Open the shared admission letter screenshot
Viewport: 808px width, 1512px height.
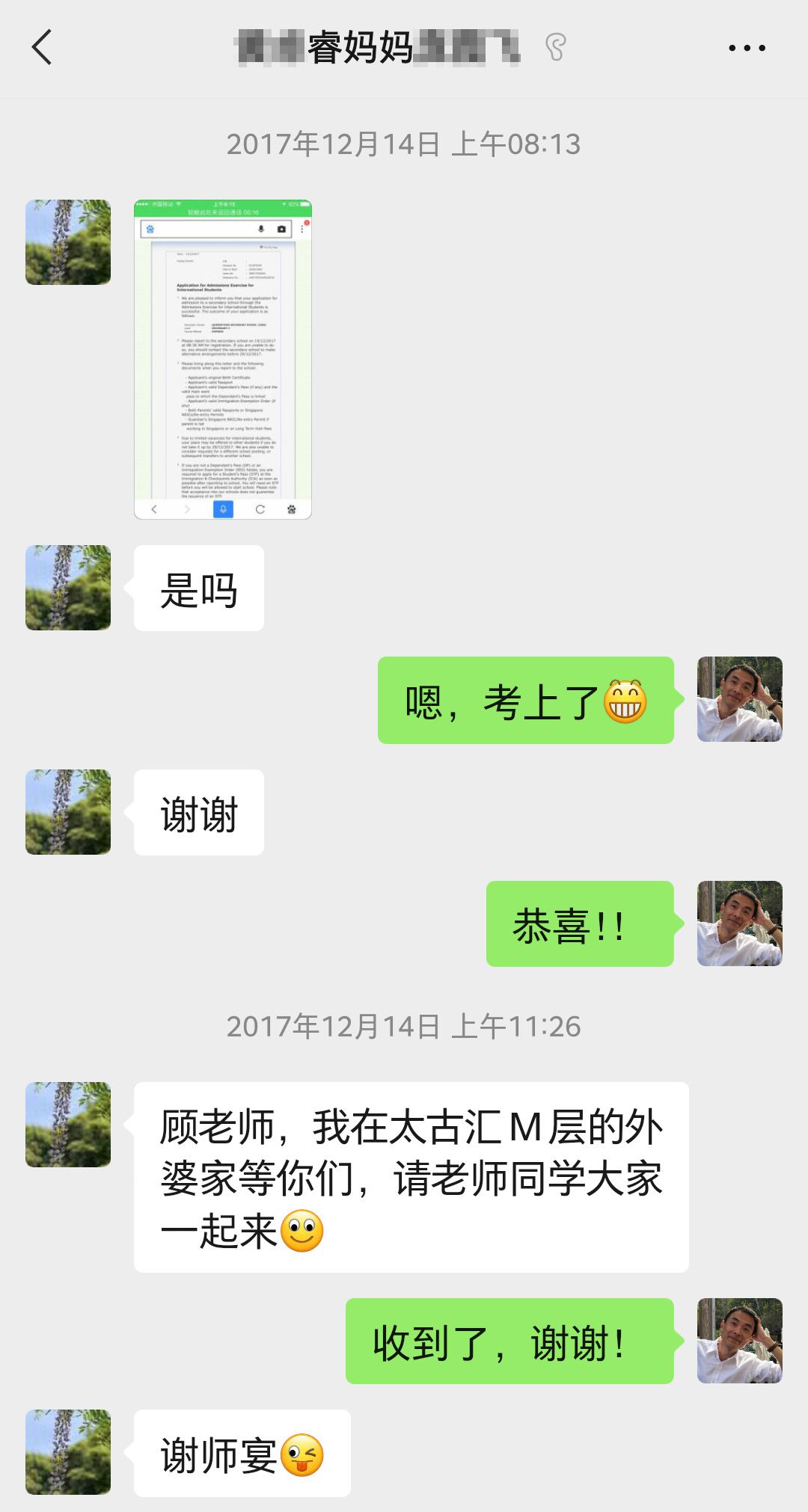(222, 359)
